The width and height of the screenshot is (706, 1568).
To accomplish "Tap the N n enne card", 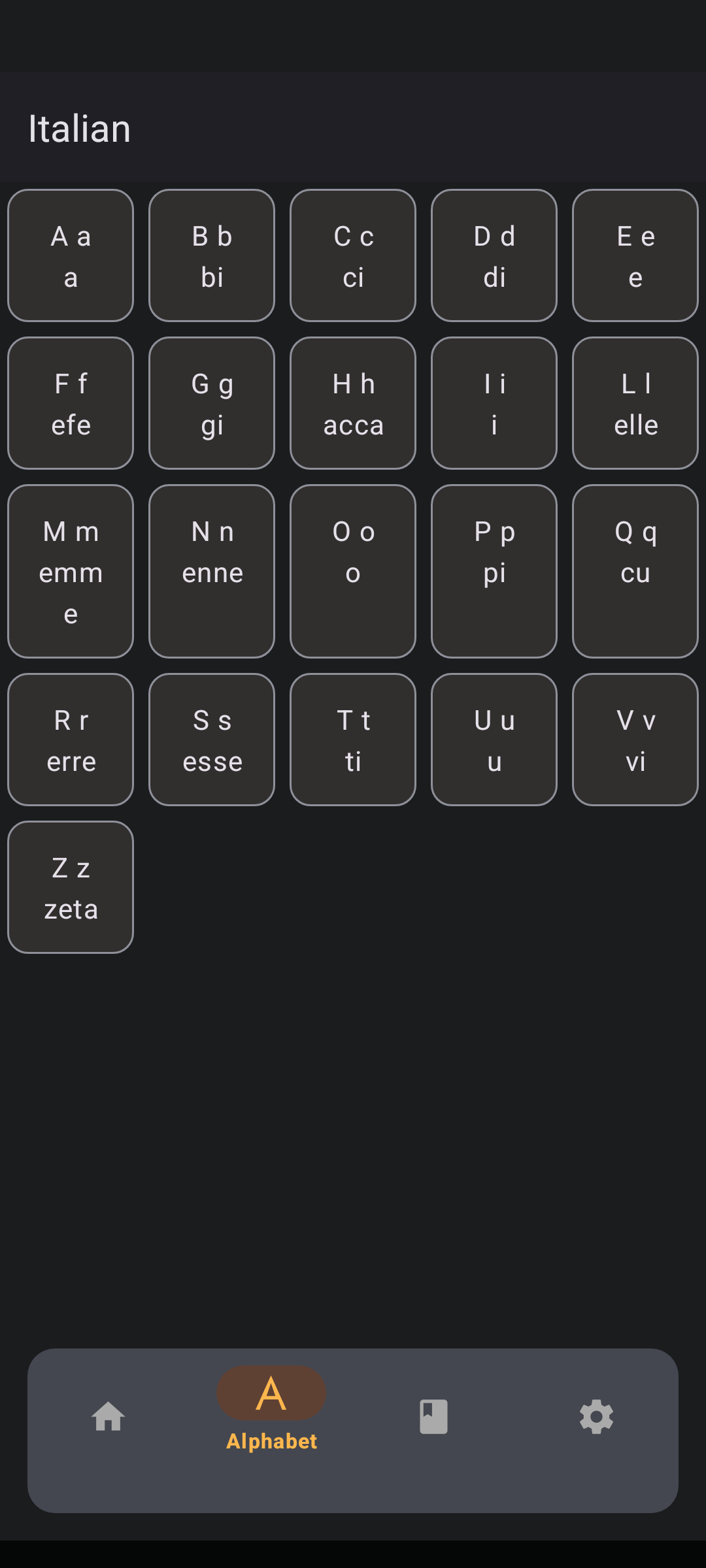I will coord(212,571).
